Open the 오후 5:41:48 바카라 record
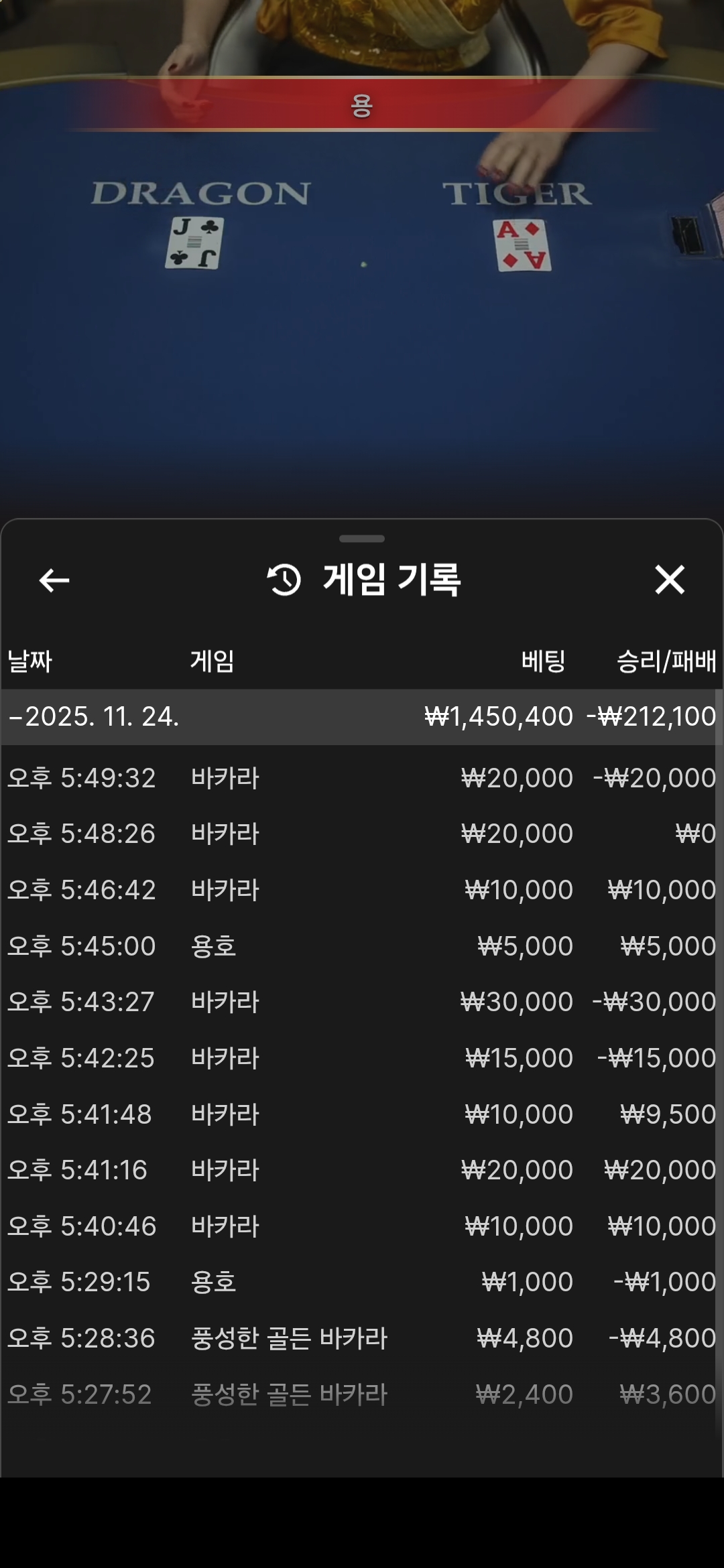 tap(361, 1114)
